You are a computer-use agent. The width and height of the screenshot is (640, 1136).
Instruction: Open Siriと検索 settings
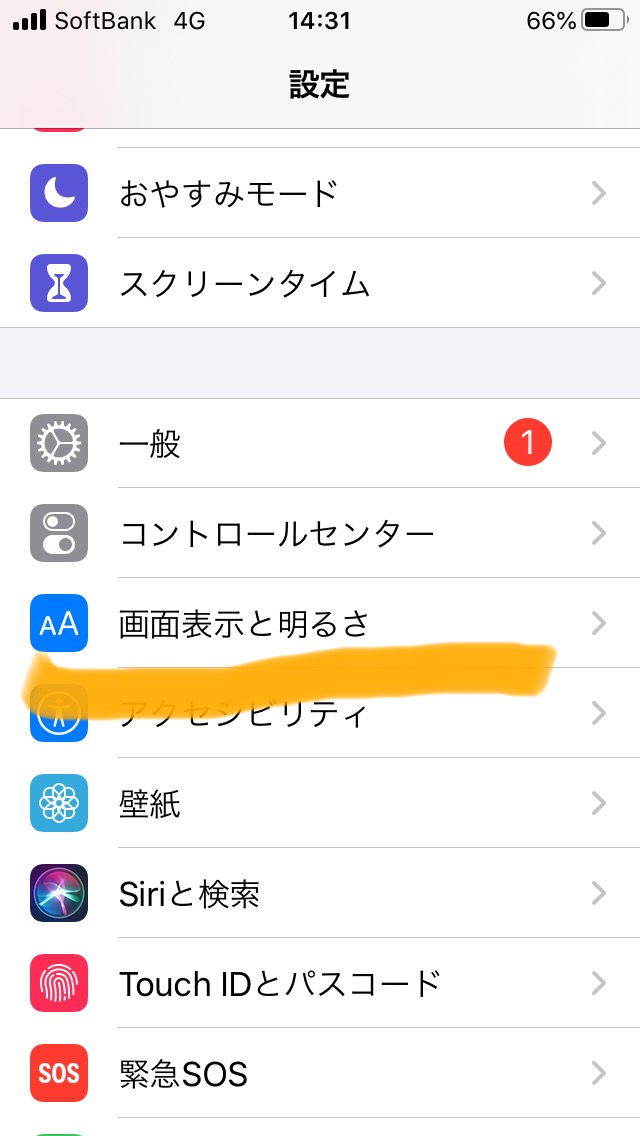point(320,893)
